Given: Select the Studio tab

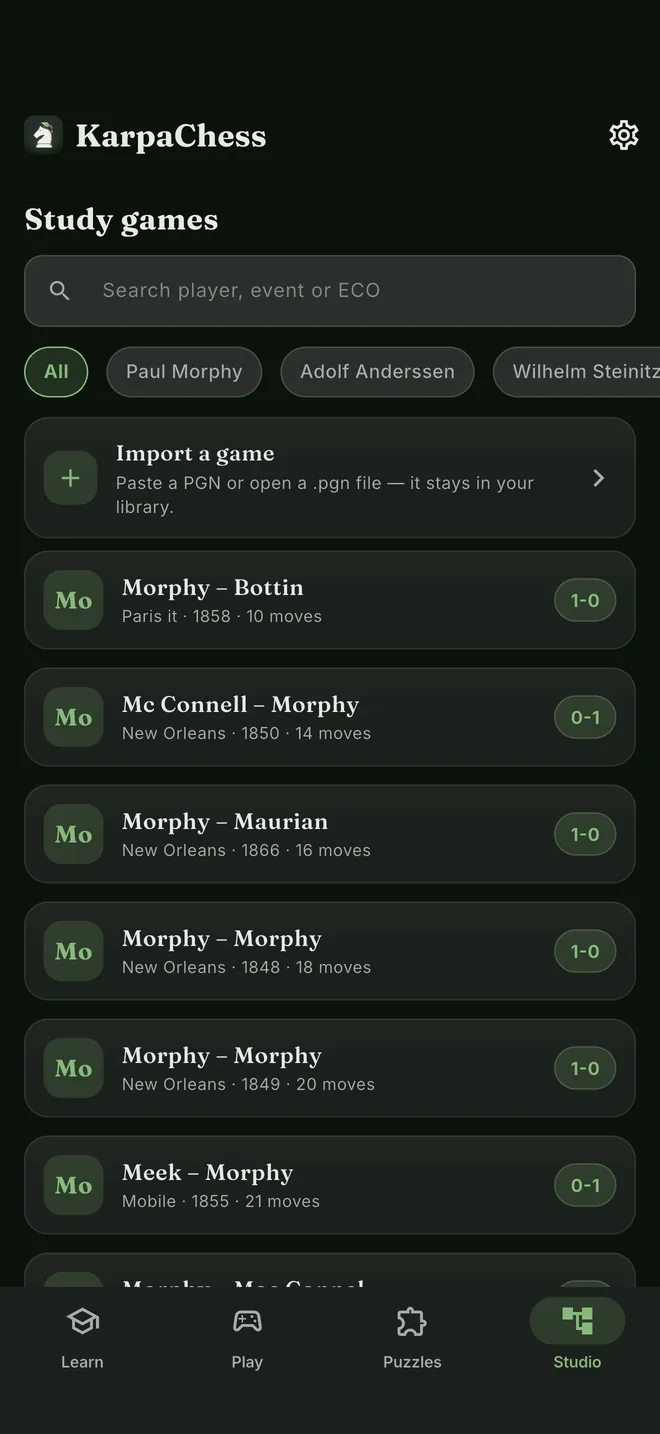Looking at the screenshot, I should click(577, 1337).
